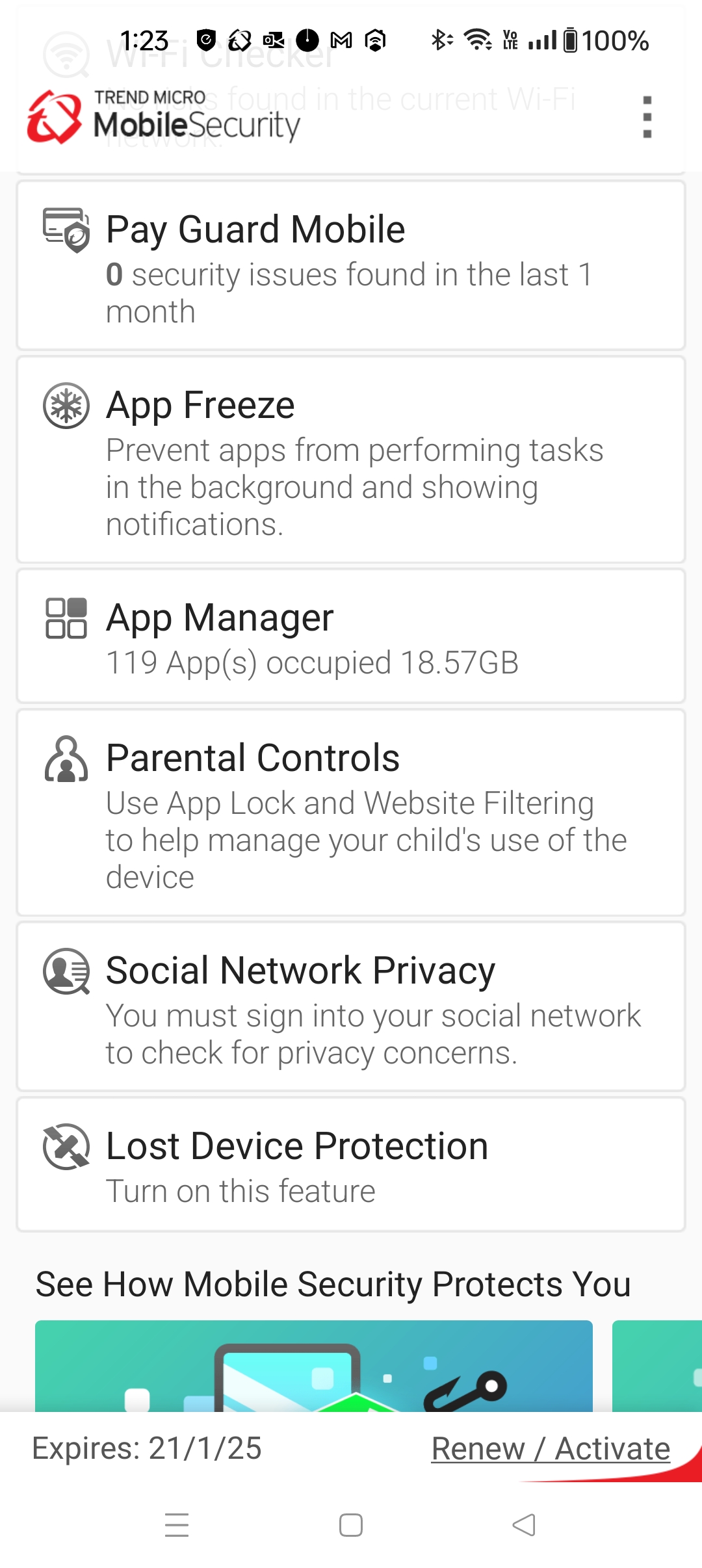This screenshot has height=1568, width=702.
Task: Open the overflow three-dot menu
Action: coord(647,117)
